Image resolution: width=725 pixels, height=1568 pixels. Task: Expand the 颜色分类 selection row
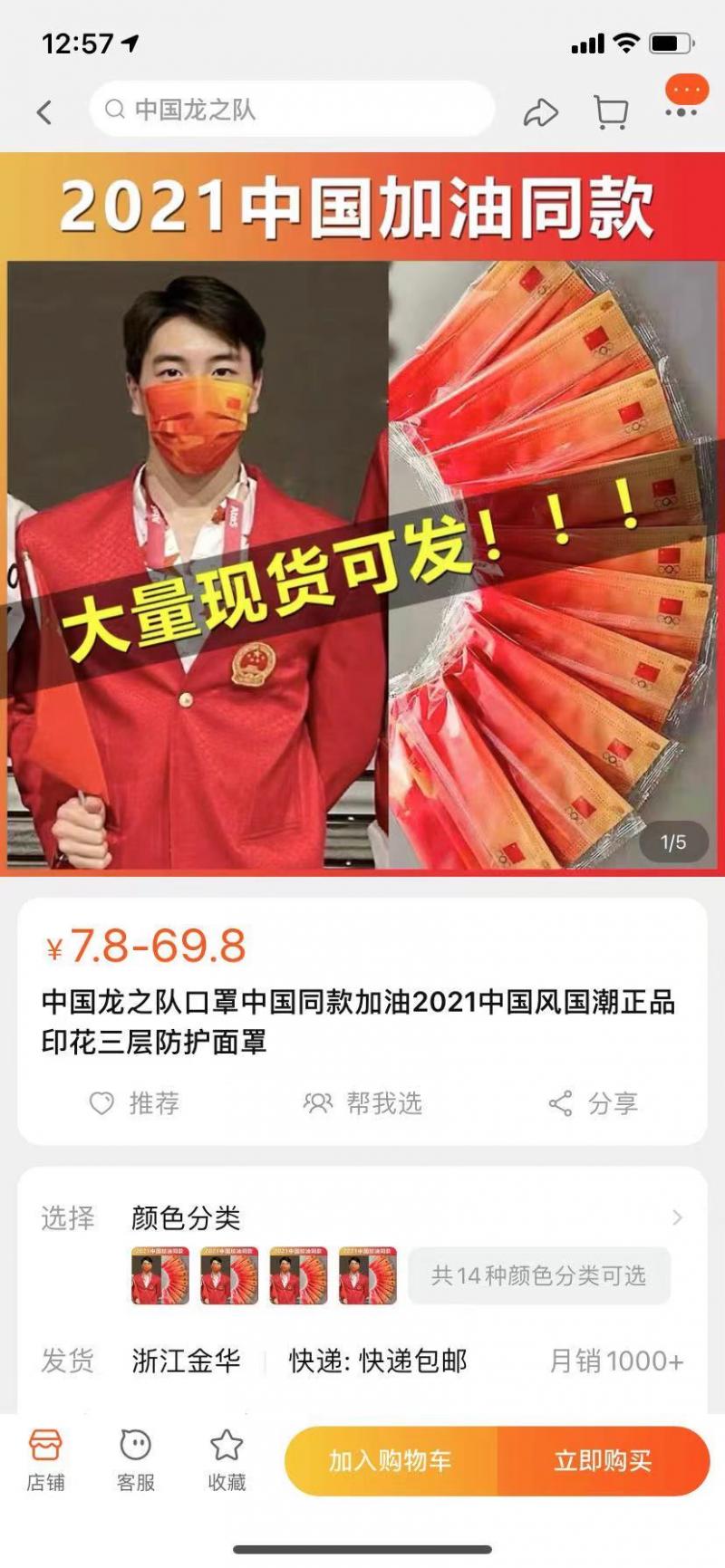point(362,1218)
